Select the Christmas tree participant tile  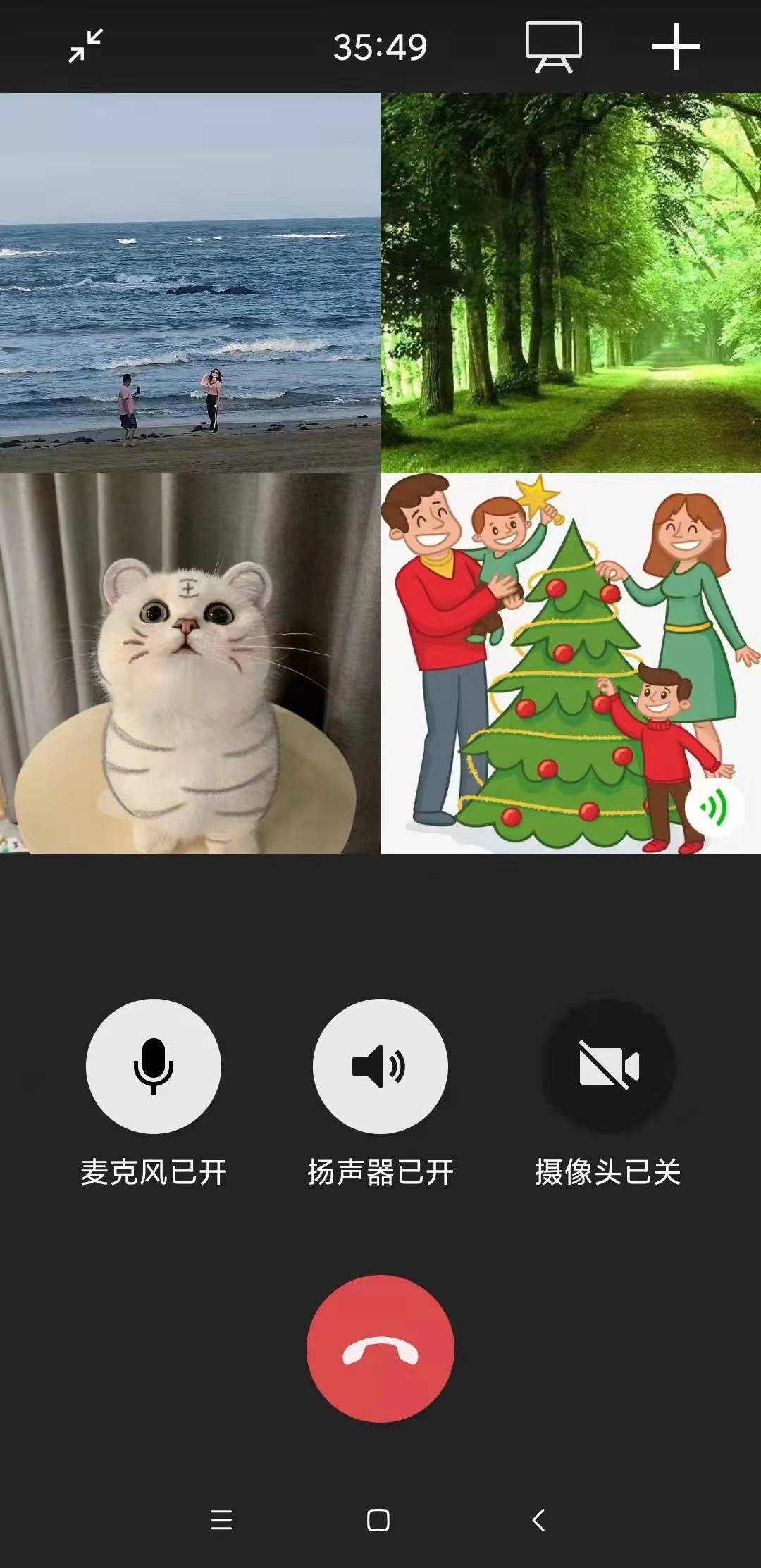pyautogui.click(x=571, y=664)
